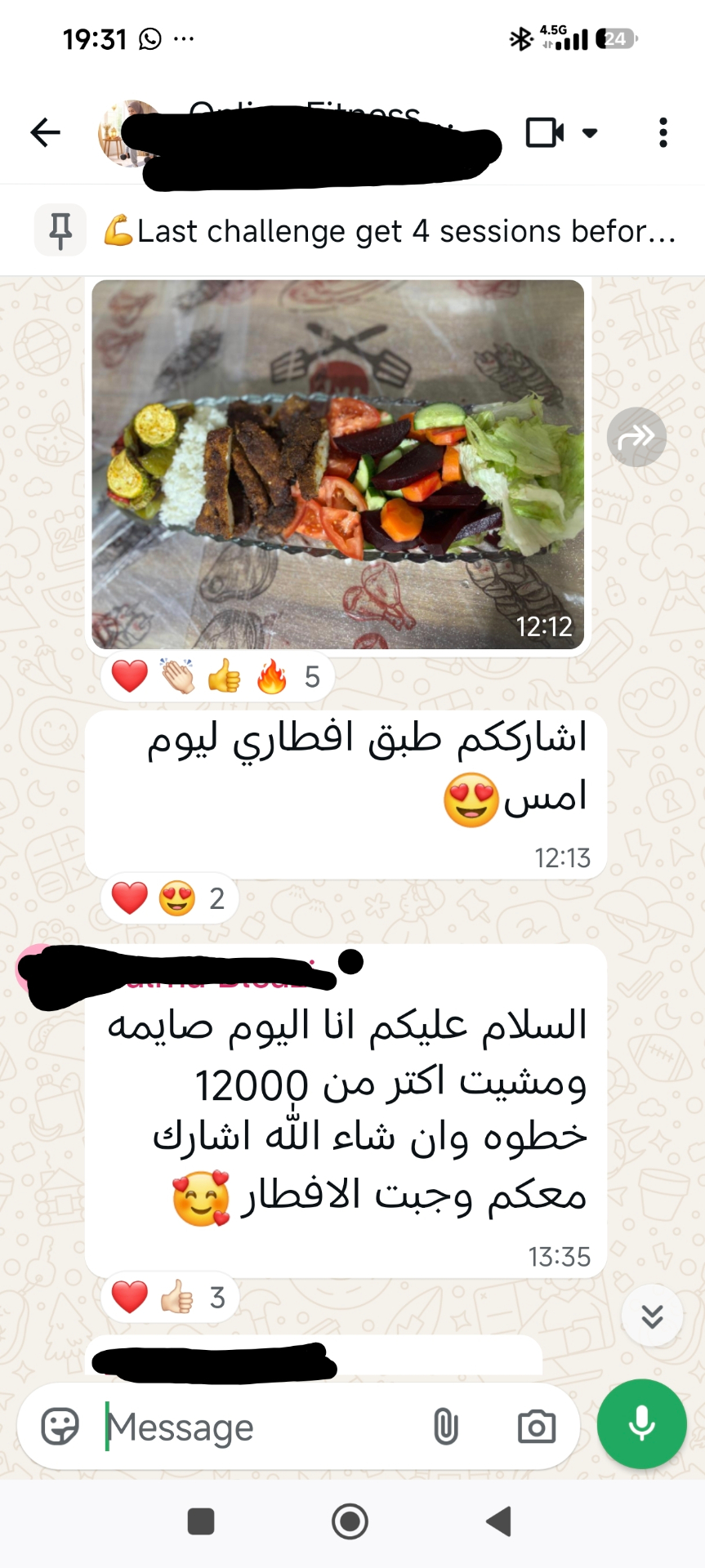
Task: Open reactions under the food photo
Action: pos(216,677)
